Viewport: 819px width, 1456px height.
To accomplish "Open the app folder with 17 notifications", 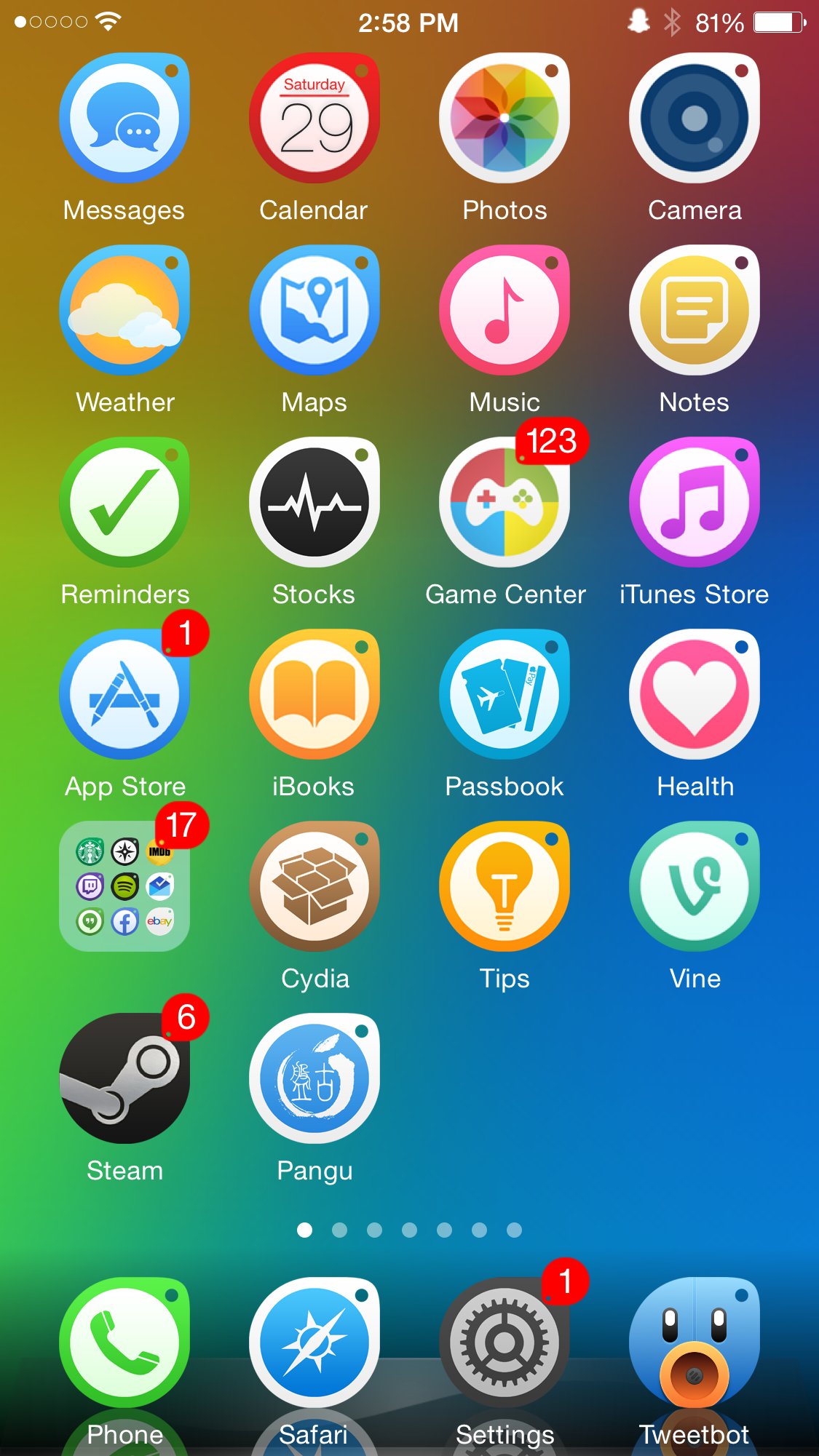I will (x=124, y=886).
